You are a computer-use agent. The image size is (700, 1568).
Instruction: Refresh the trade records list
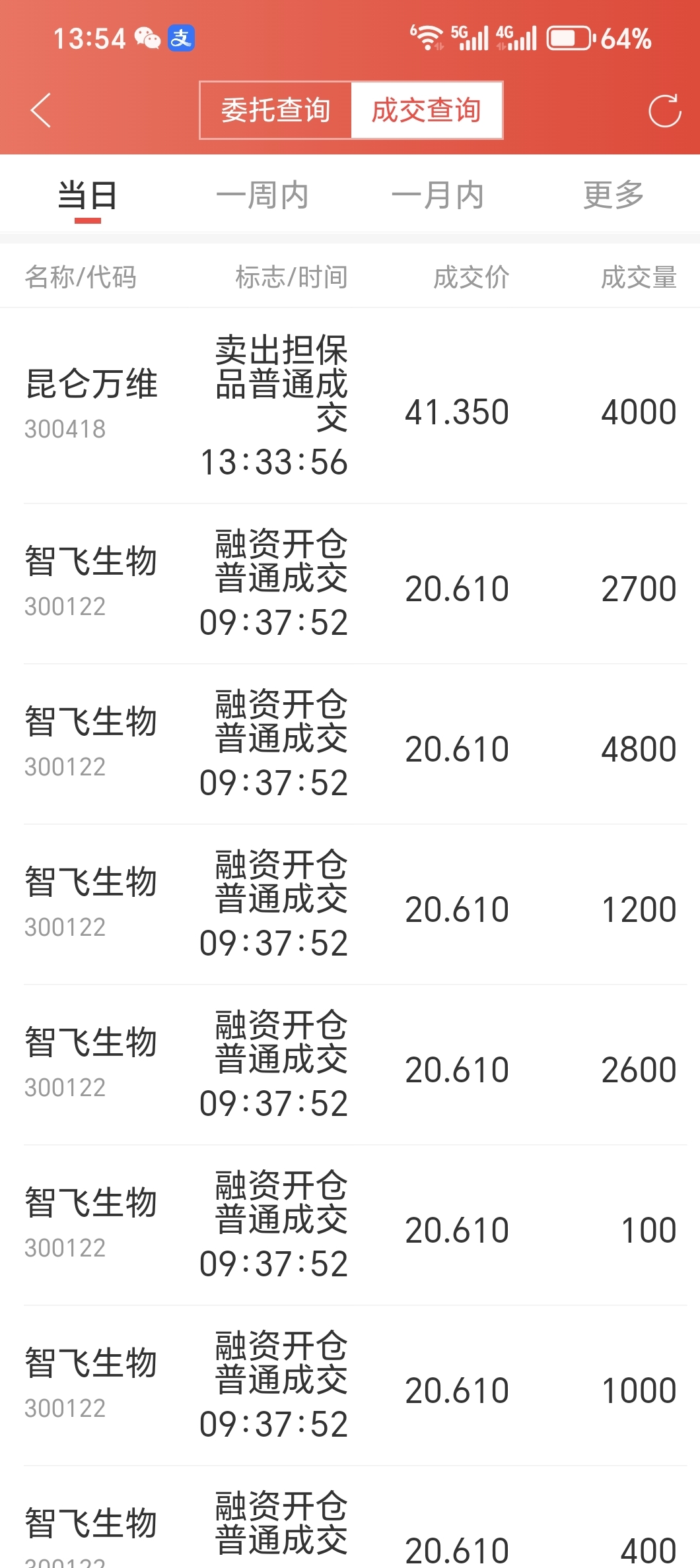click(664, 110)
